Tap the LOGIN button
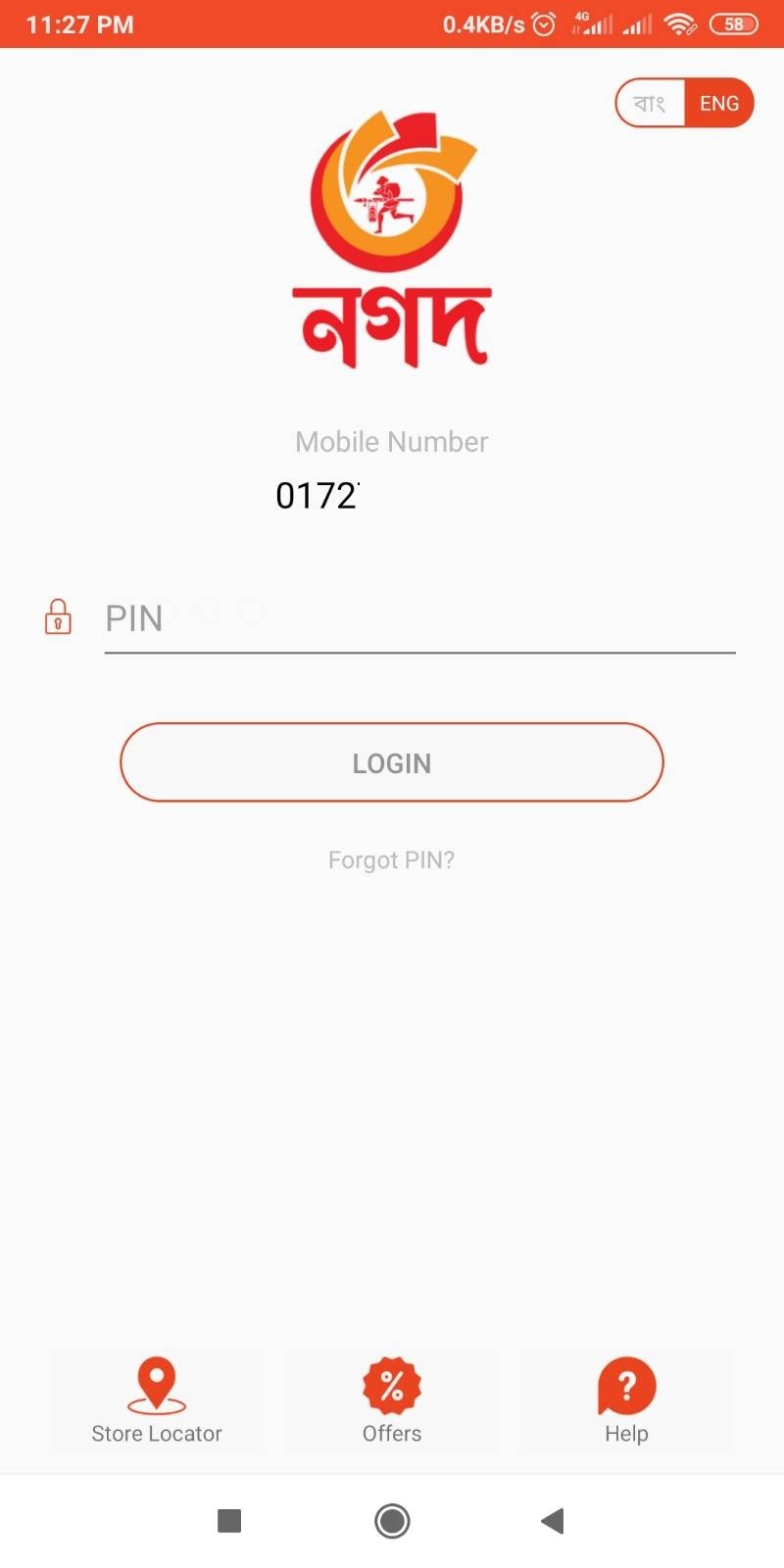This screenshot has width=784, height=1568. pyautogui.click(x=392, y=762)
